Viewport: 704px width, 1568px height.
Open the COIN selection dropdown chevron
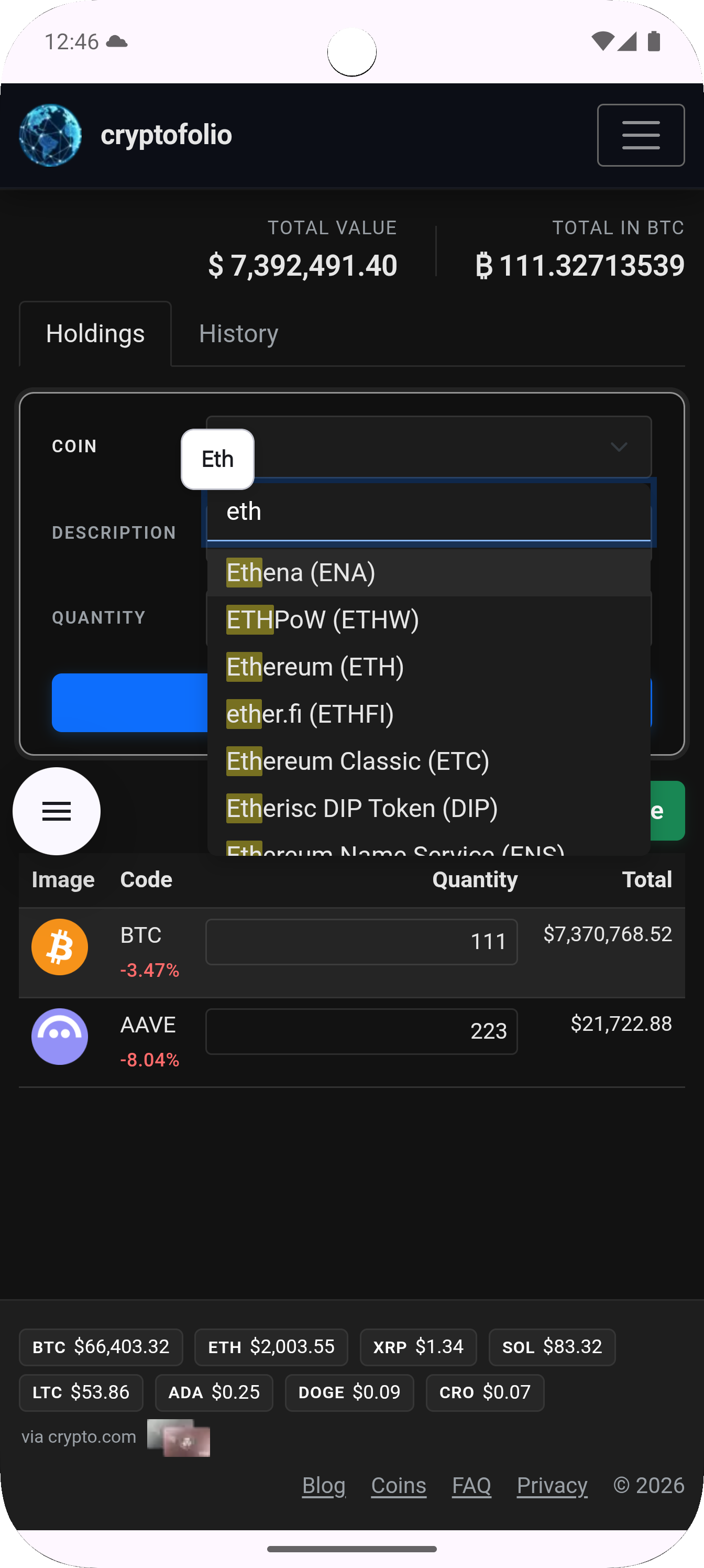(x=619, y=447)
